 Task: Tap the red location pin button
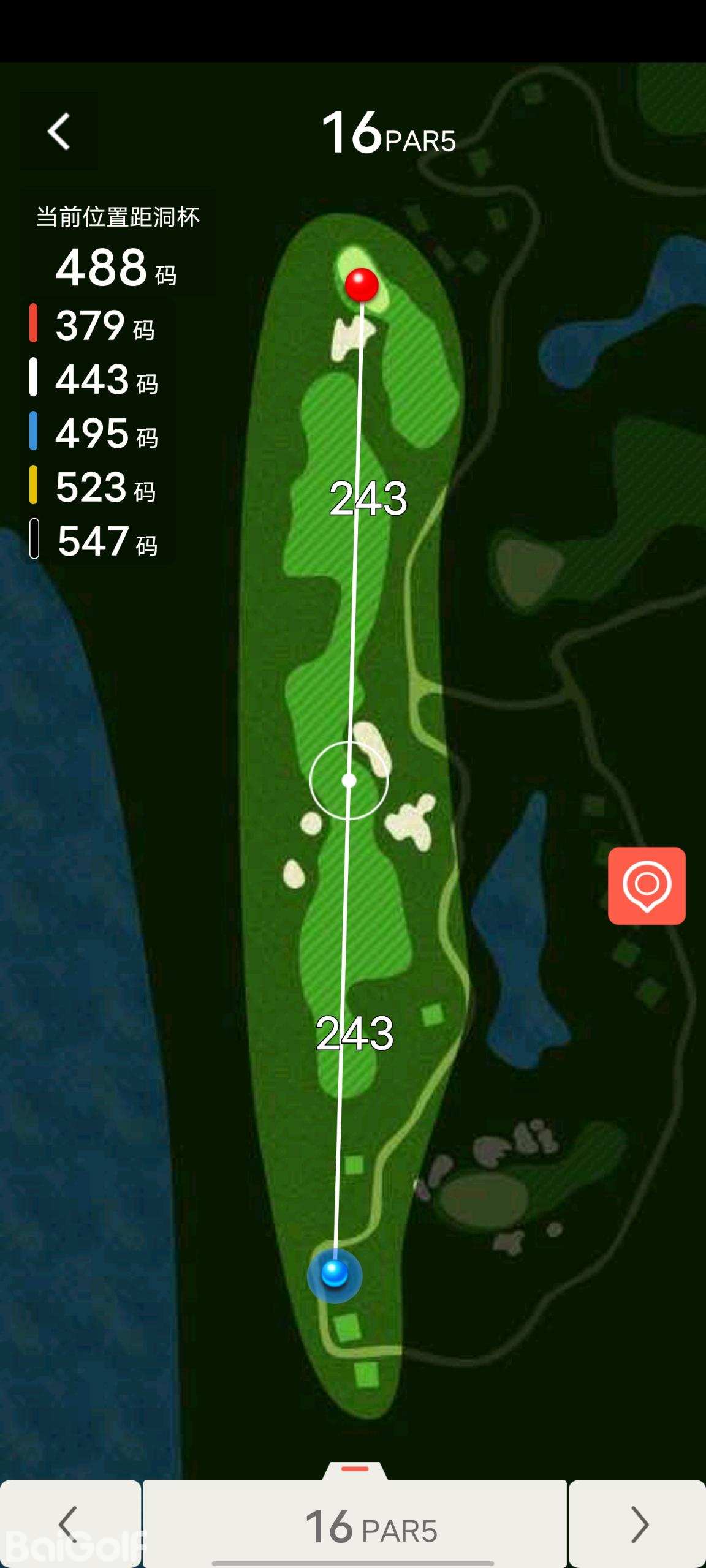pyautogui.click(x=647, y=886)
